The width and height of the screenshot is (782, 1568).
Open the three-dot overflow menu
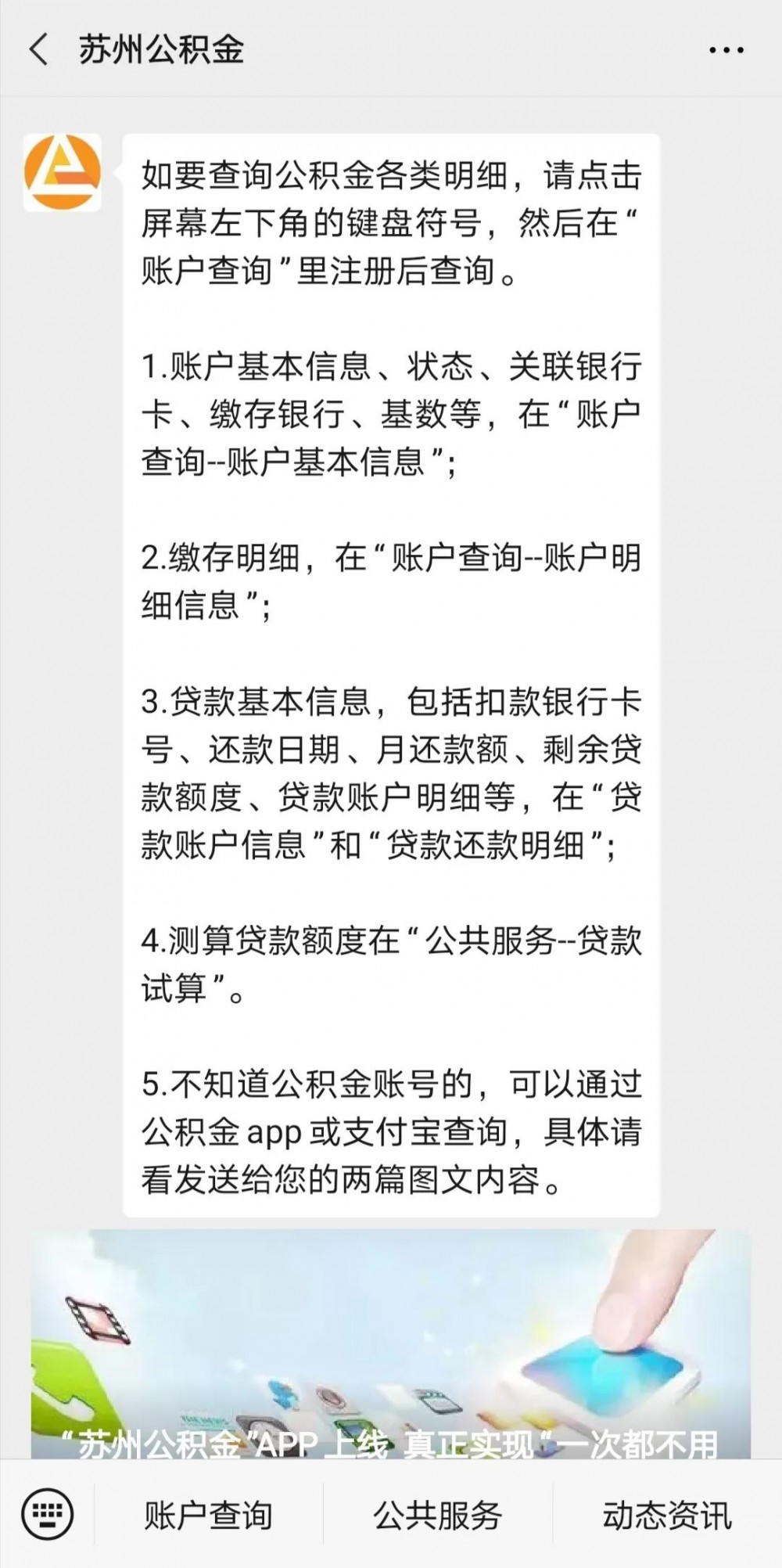726,50
